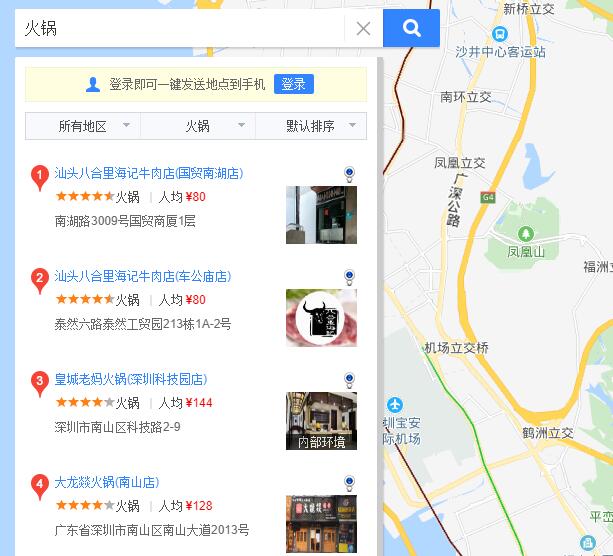The width and height of the screenshot is (613, 556).
Task: Tap street view icon for 皇城老妈火锅
Action: 349,380
